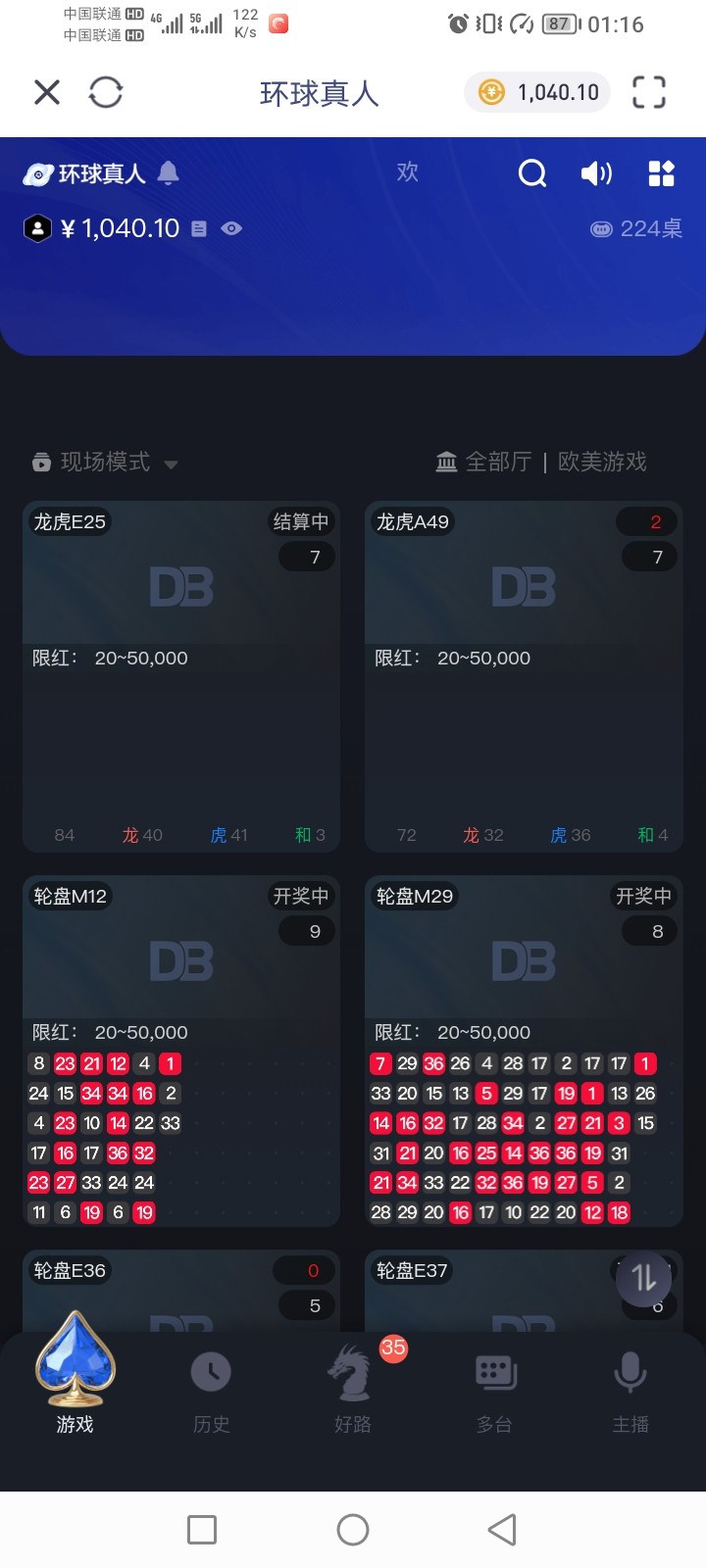Image resolution: width=706 pixels, height=1568 pixels.
Task: Enter the 轮盘M12 roulette table
Action: coord(181,960)
